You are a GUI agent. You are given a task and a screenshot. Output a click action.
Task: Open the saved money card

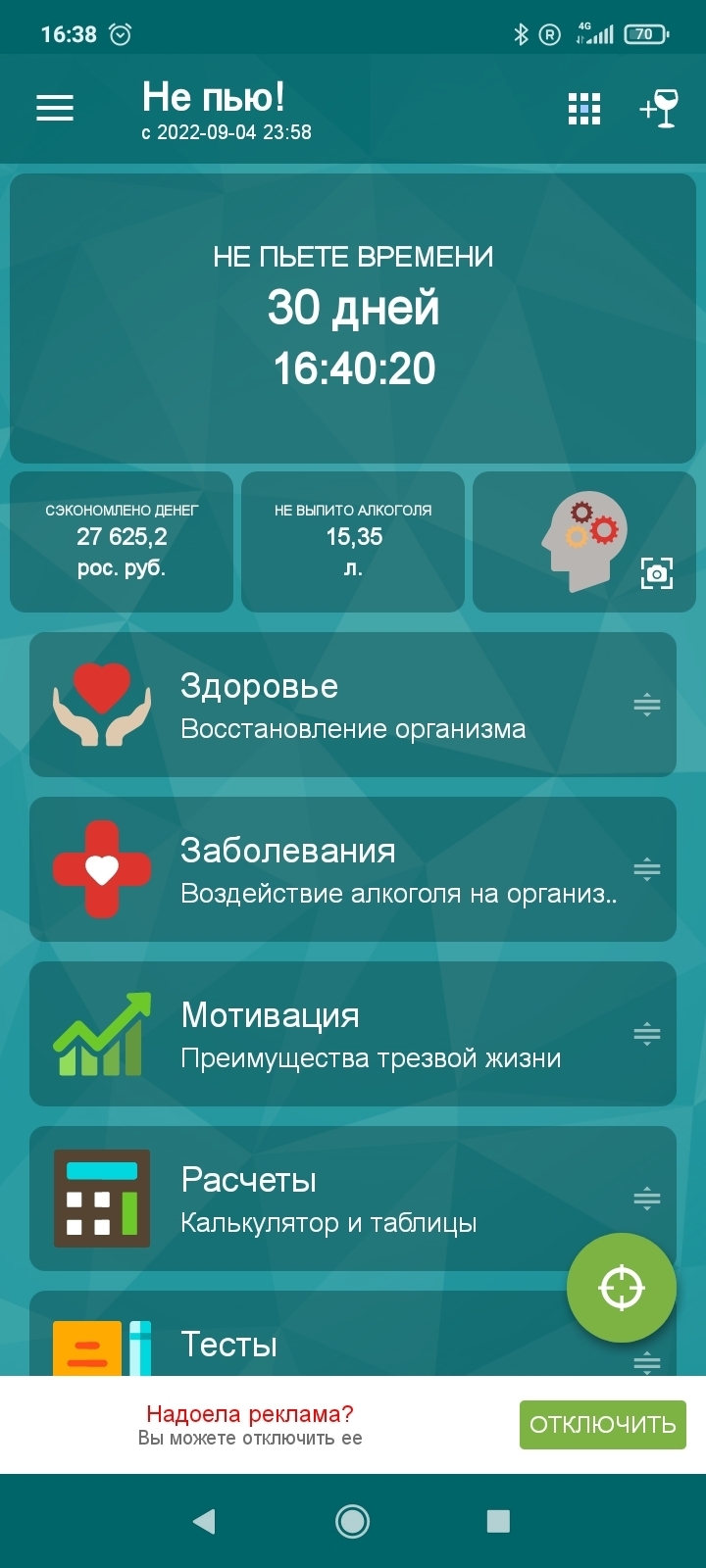pos(122,542)
